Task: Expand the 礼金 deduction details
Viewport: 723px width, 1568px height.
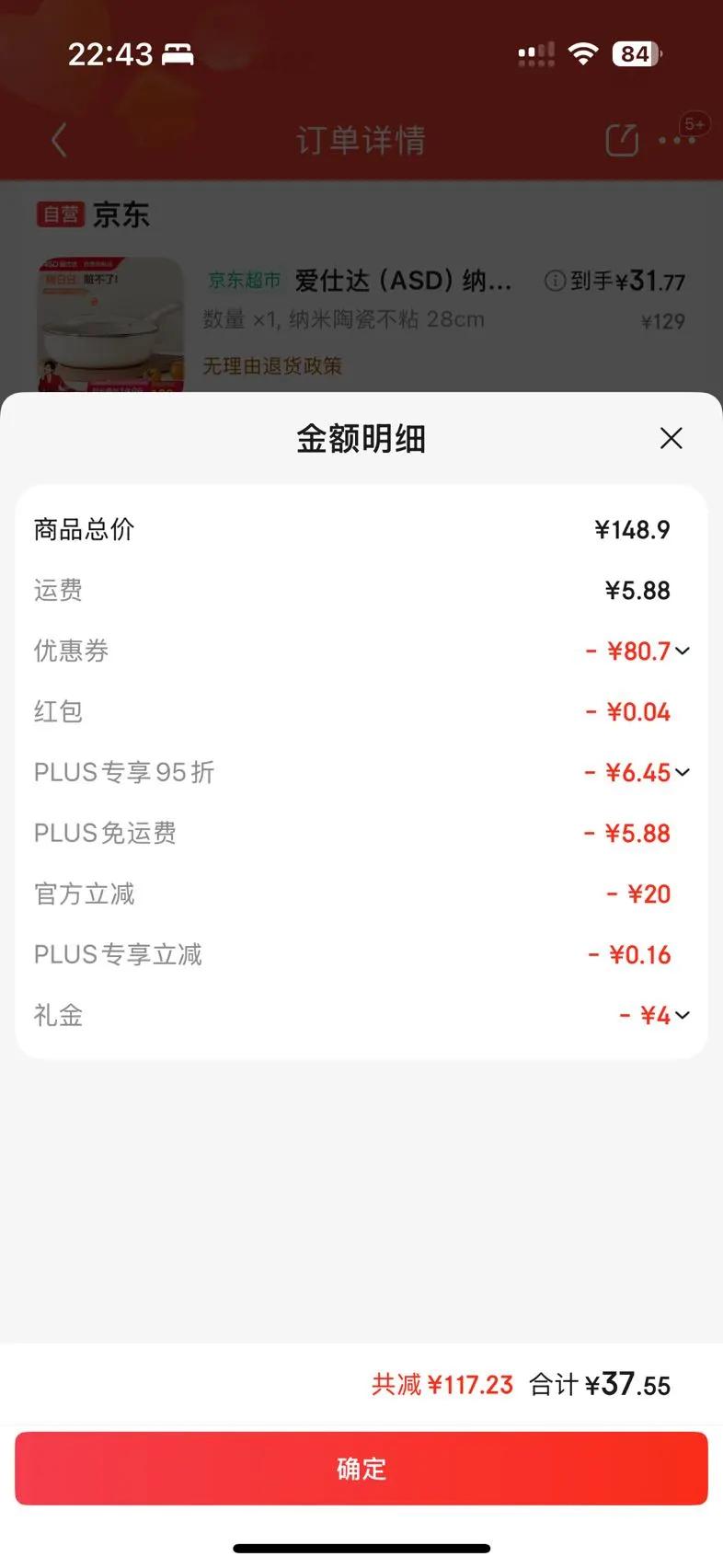Action: point(682,1016)
